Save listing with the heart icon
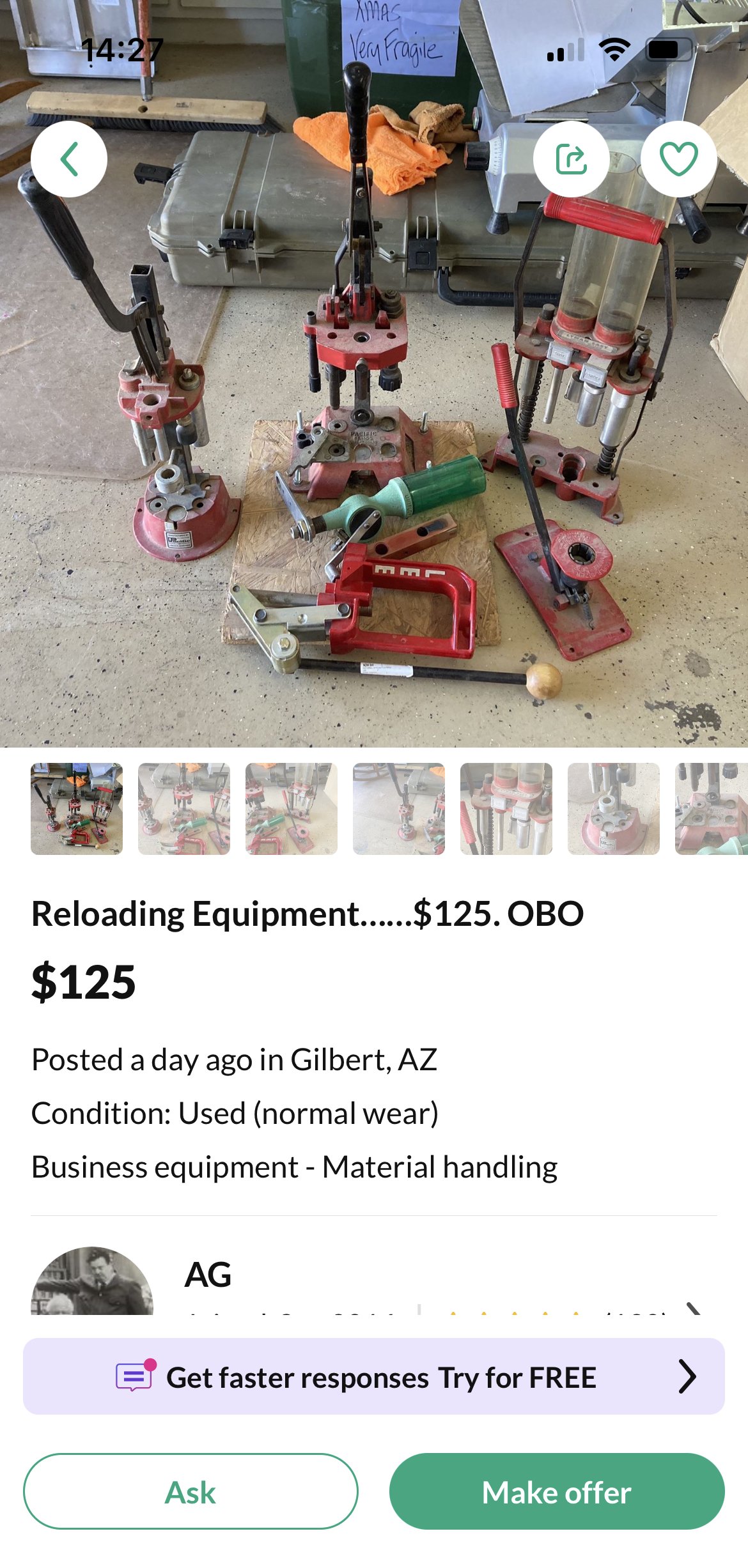Viewport: 748px width, 1568px height. 679,159
